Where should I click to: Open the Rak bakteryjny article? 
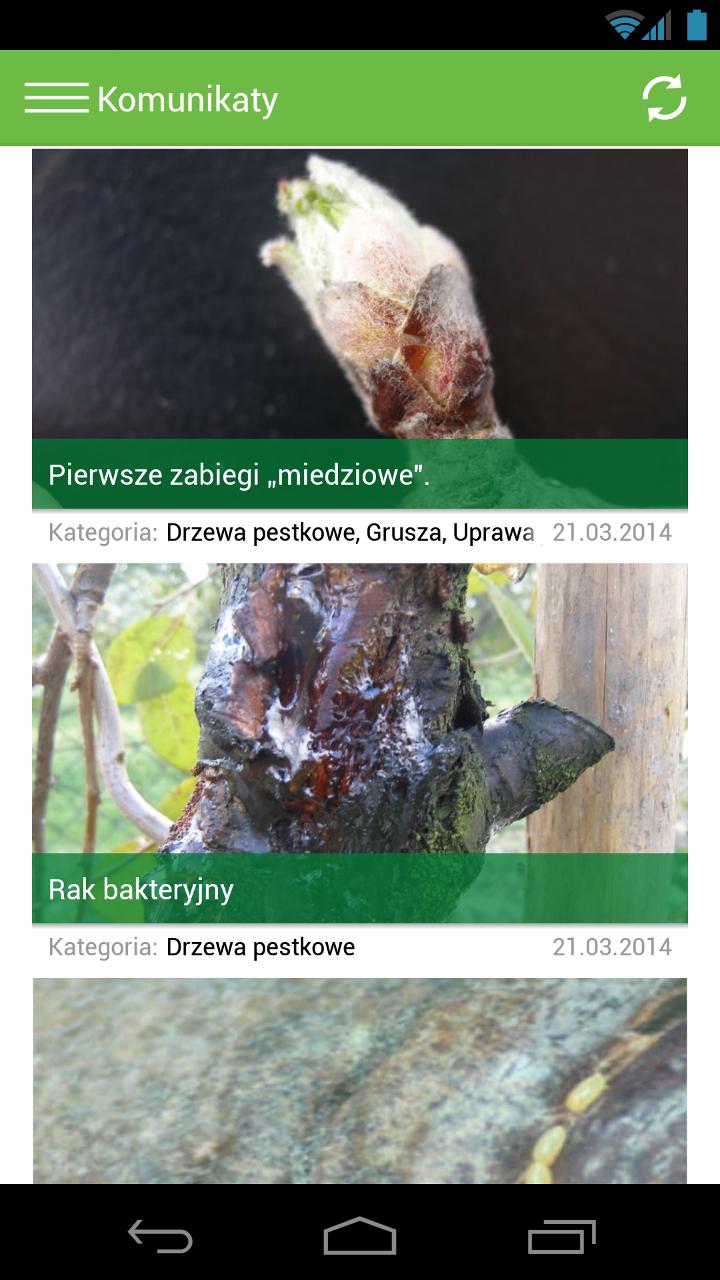point(359,745)
